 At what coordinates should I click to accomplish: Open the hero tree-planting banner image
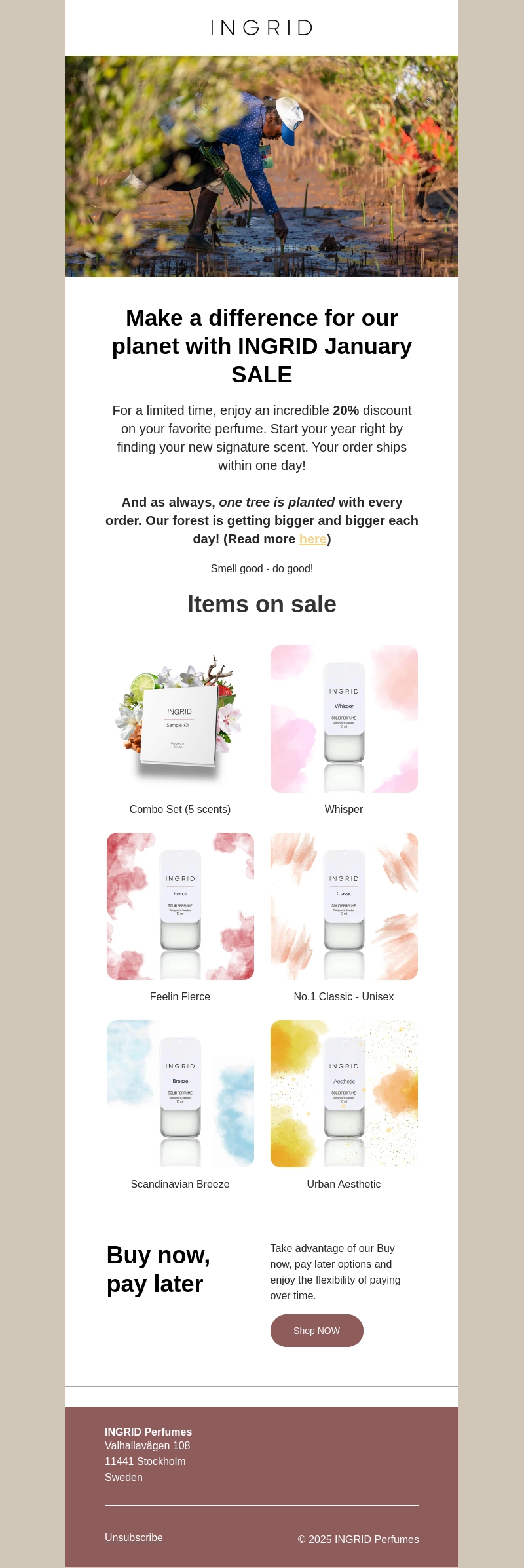[262, 166]
